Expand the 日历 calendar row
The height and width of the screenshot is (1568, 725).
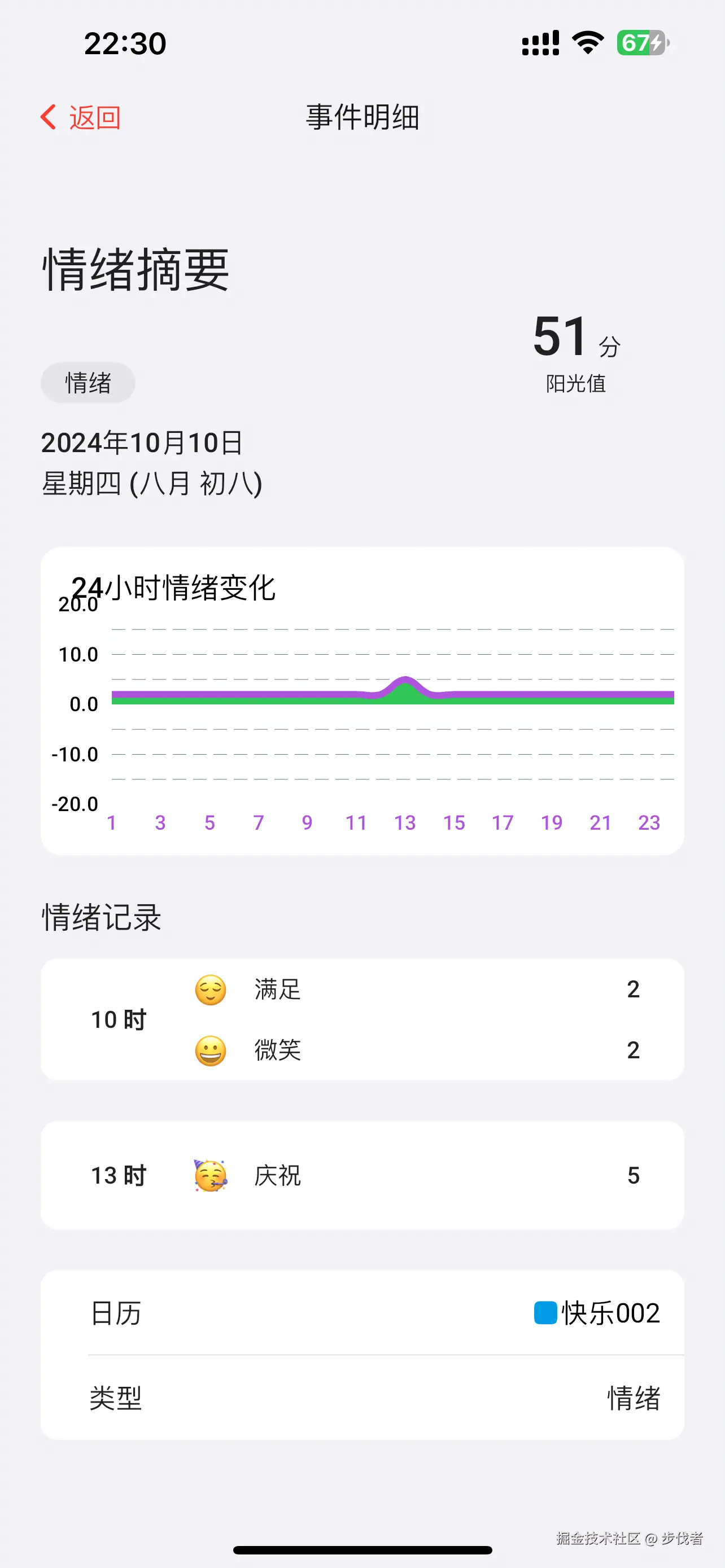tap(363, 1313)
